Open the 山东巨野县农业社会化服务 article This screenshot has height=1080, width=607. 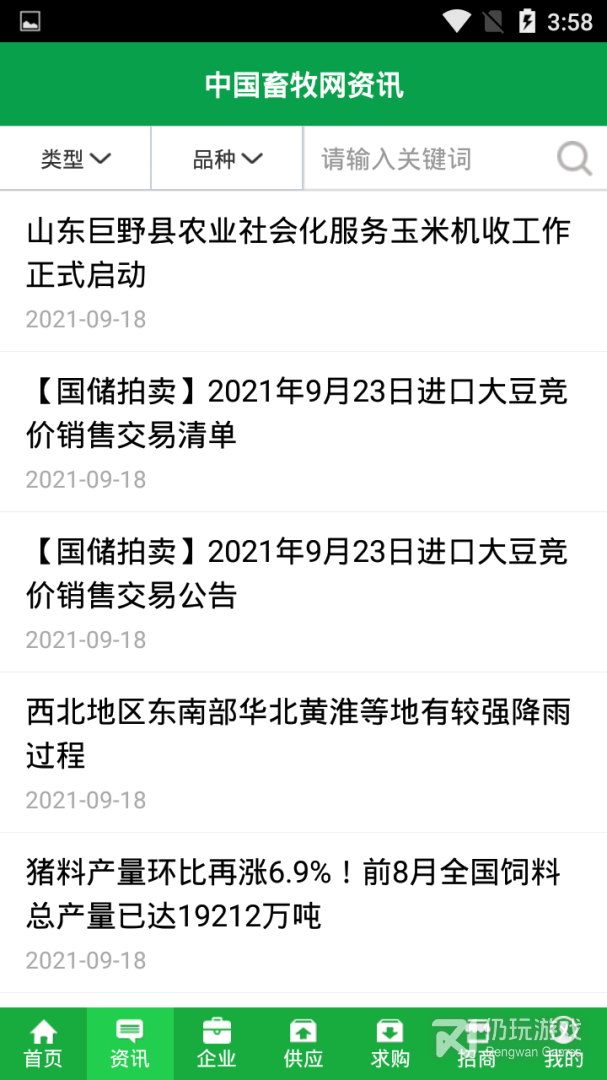pyautogui.click(x=298, y=252)
